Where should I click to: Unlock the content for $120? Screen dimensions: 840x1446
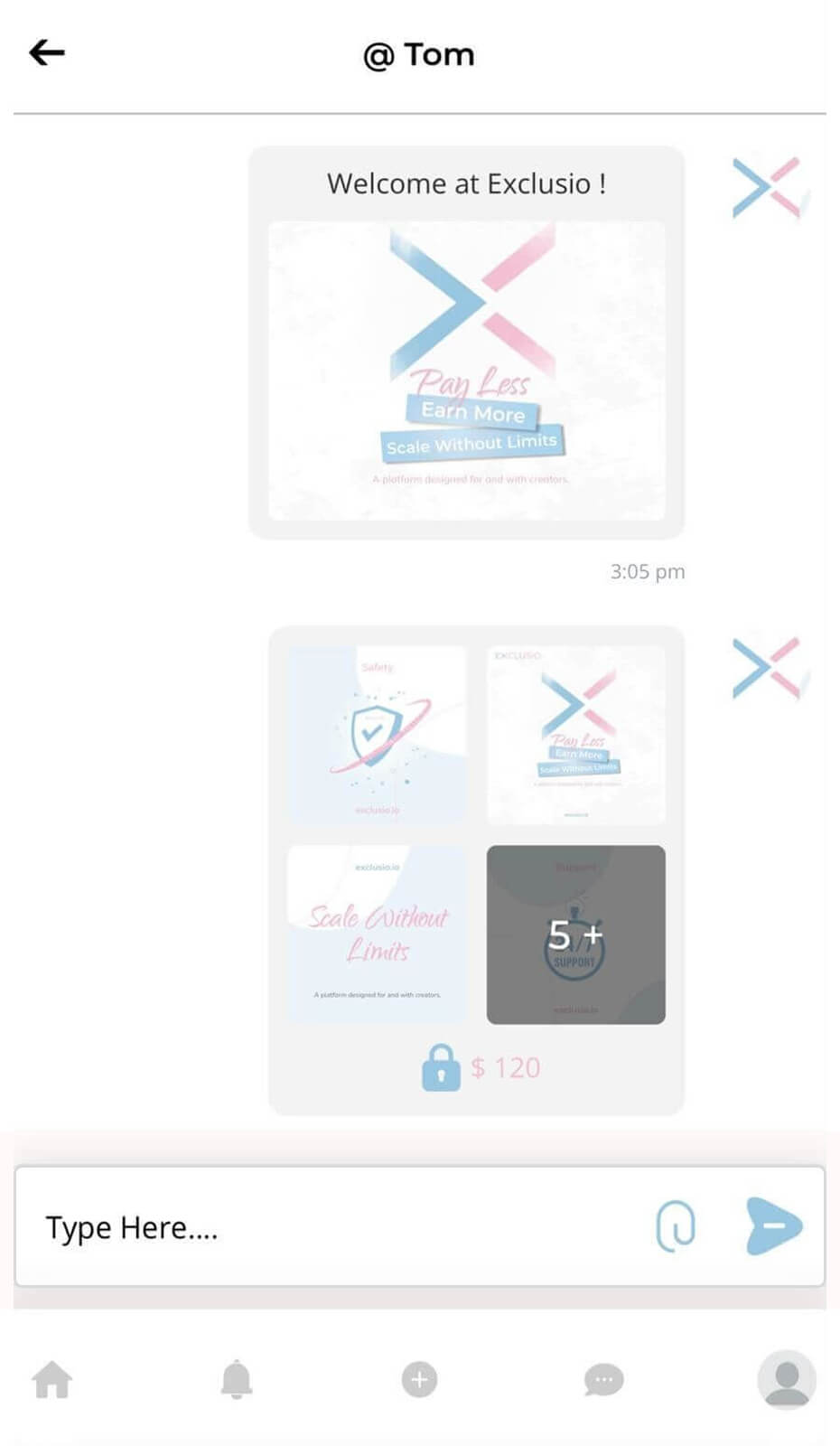481,1067
